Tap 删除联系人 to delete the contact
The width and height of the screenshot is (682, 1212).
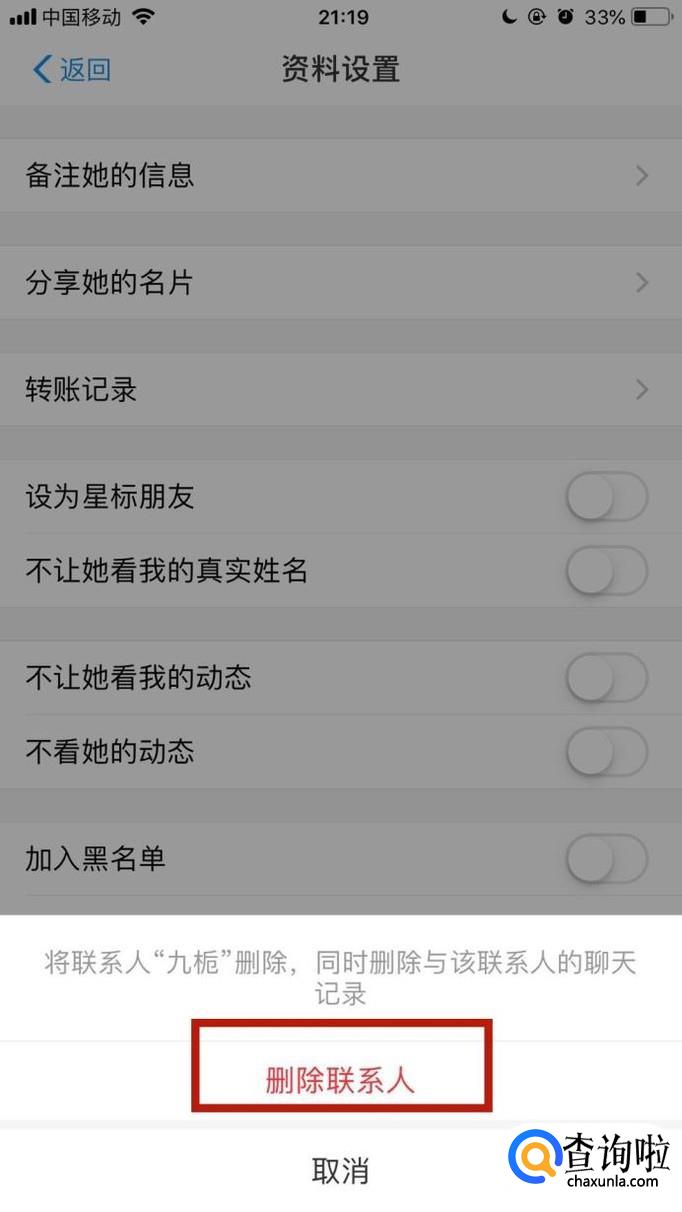pos(340,1080)
